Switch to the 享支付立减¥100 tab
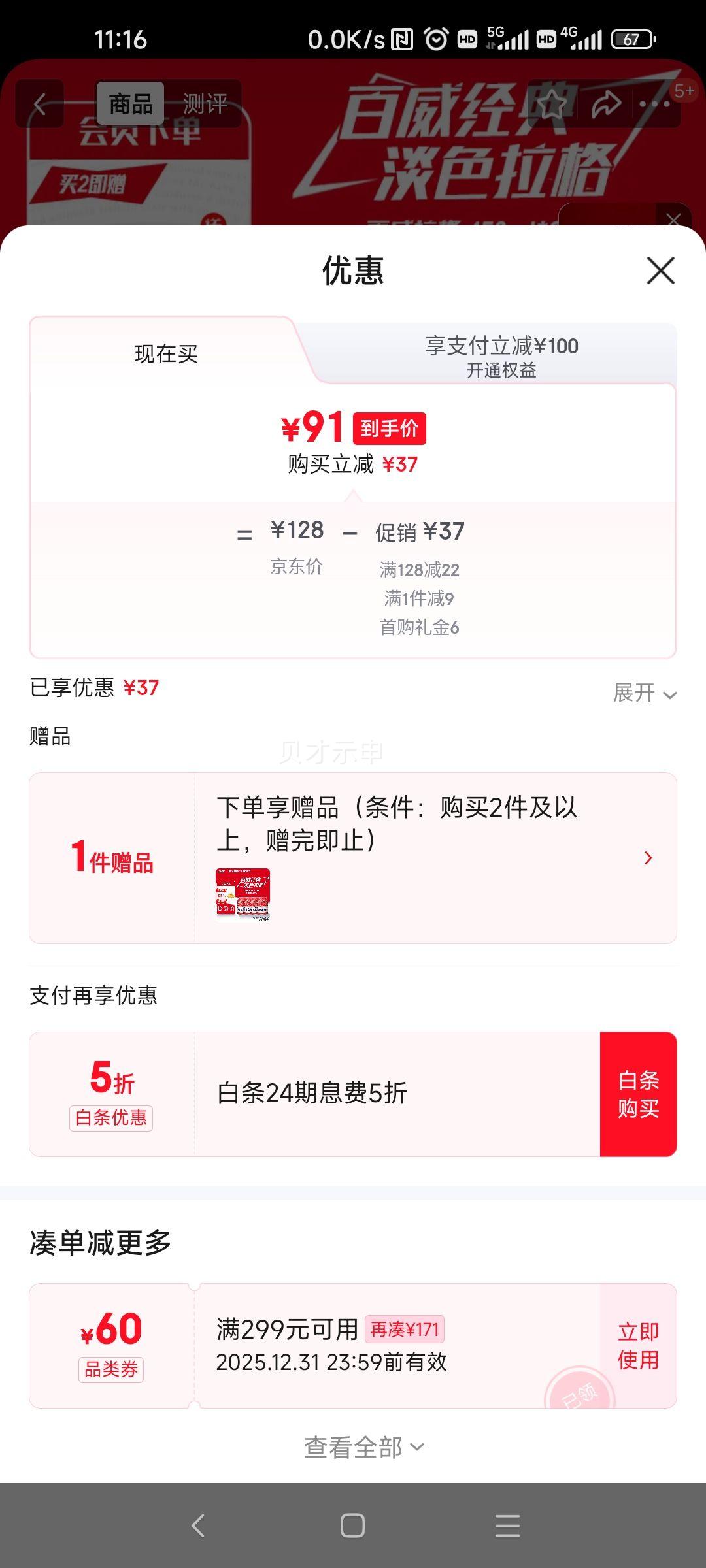This screenshot has width=706, height=1568. click(x=501, y=348)
